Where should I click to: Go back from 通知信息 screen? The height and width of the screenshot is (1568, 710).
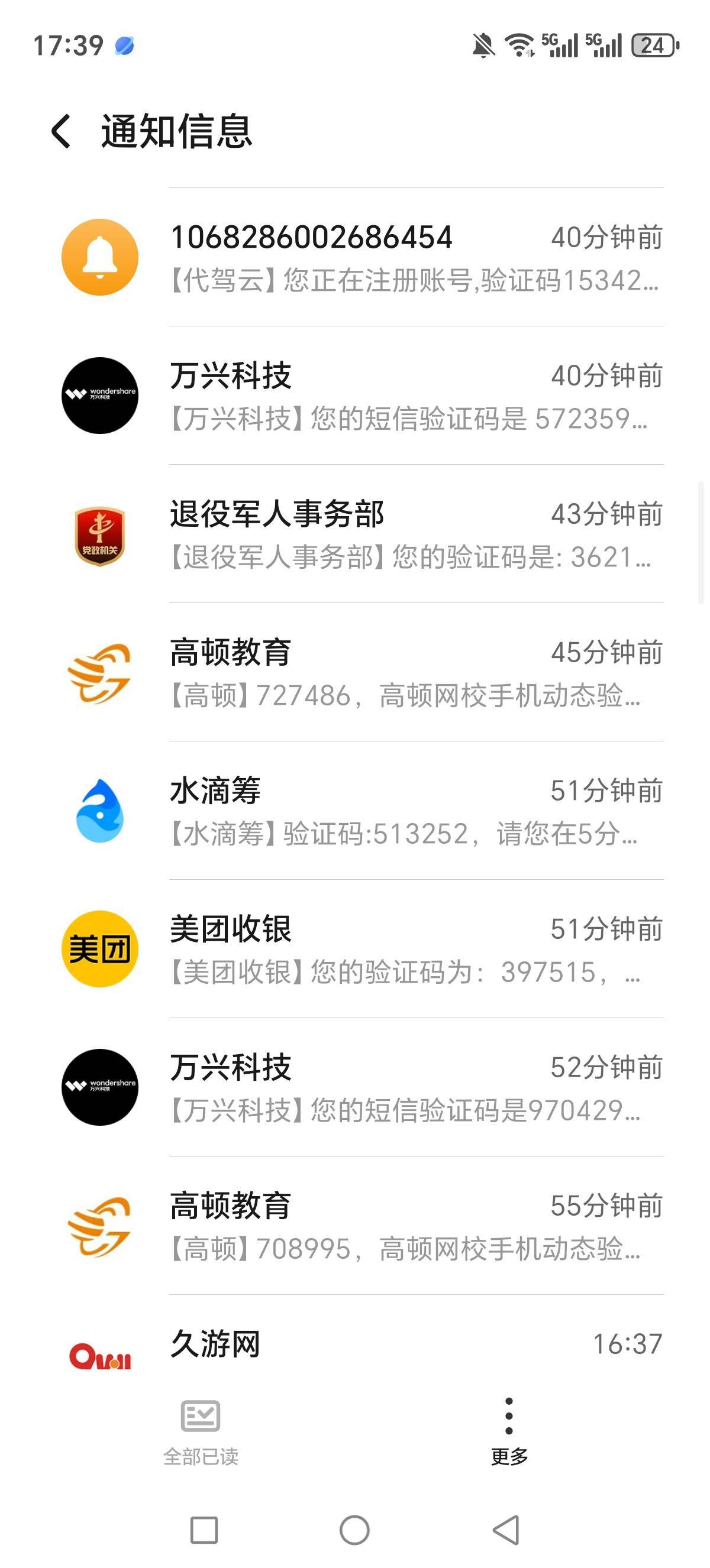click(x=61, y=131)
